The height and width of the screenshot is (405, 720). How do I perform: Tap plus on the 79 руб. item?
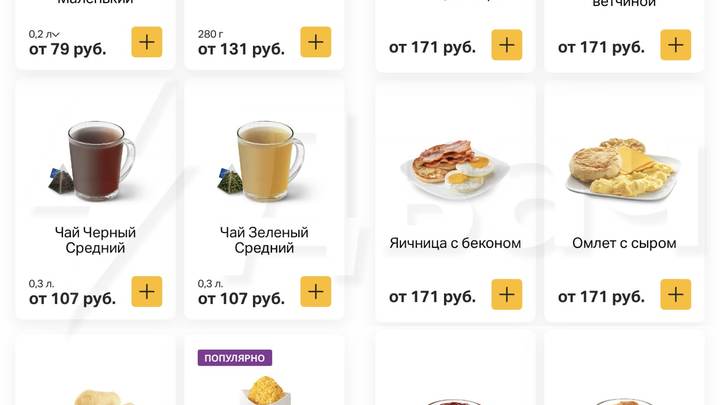147,42
